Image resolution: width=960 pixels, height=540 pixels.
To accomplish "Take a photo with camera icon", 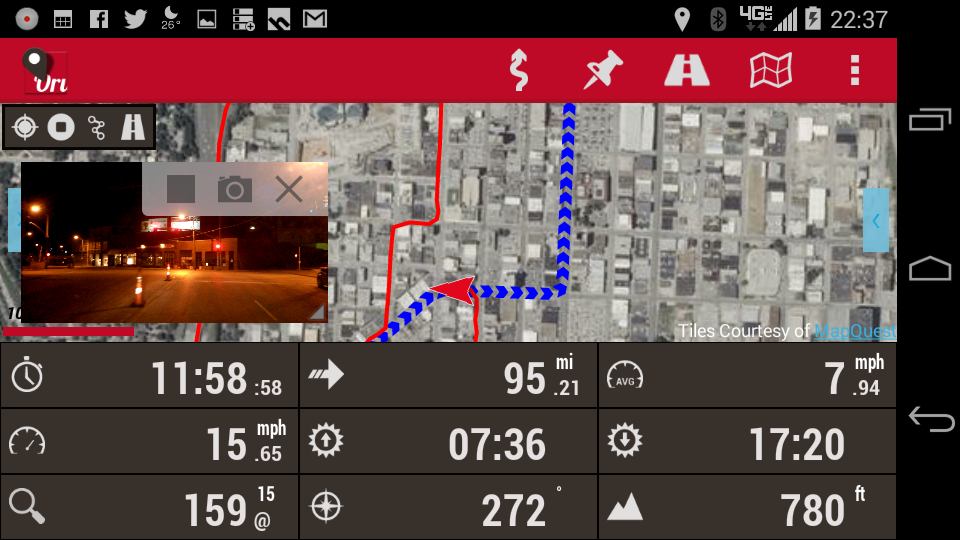I will [235, 189].
